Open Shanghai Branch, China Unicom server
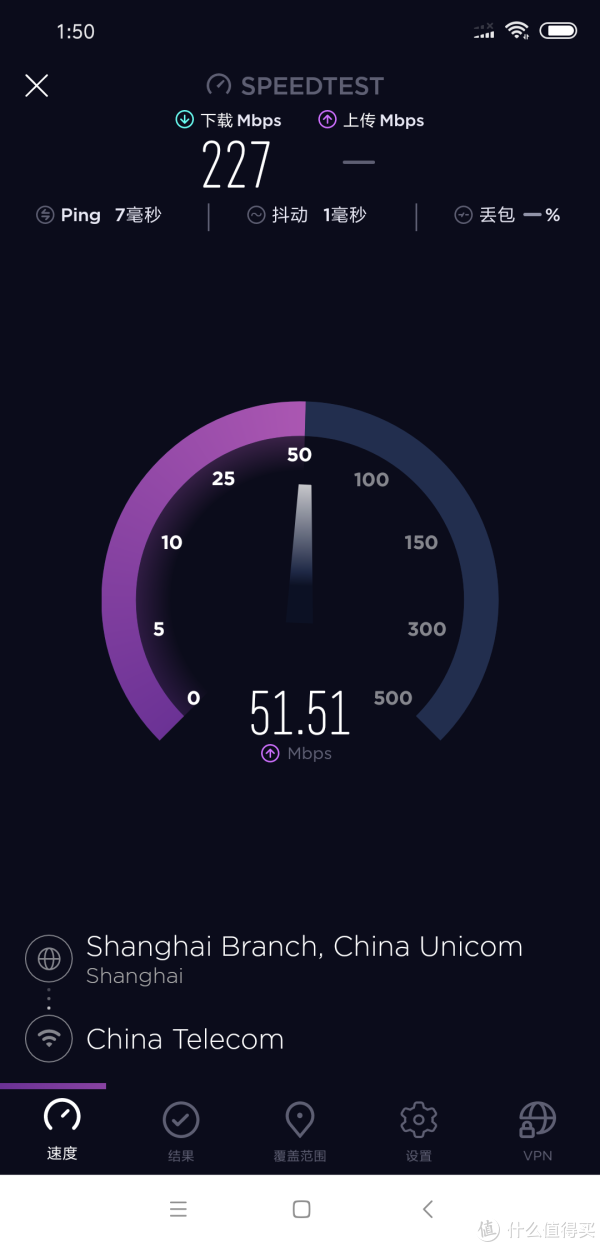Image resolution: width=600 pixels, height=1247 pixels. click(x=274, y=959)
